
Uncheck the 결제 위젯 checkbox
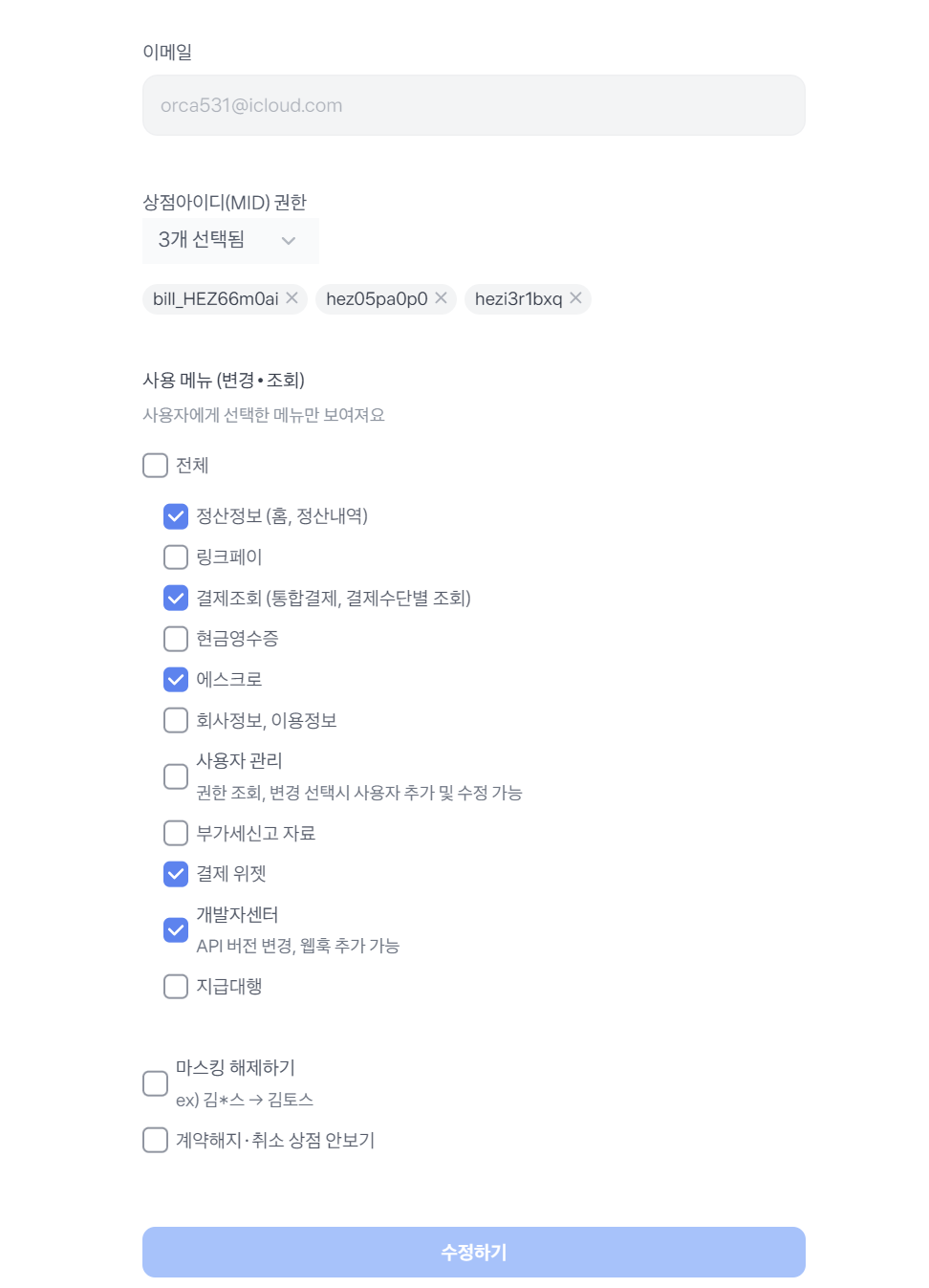point(176,874)
